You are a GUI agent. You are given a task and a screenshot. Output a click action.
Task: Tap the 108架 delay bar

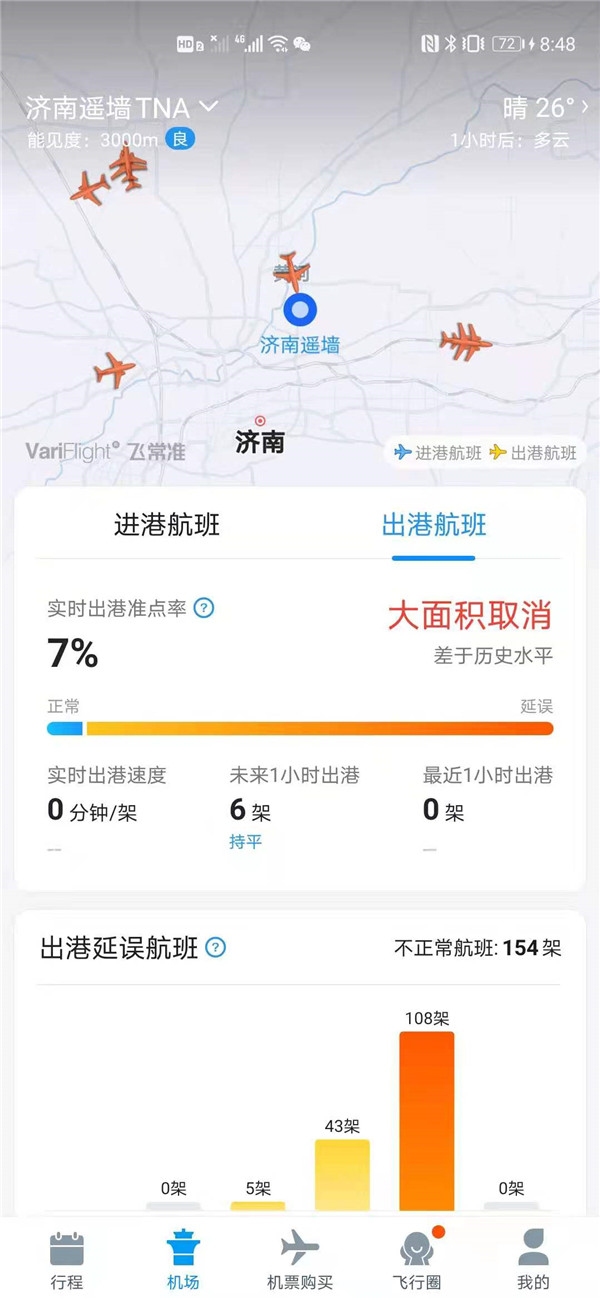pos(427,1120)
